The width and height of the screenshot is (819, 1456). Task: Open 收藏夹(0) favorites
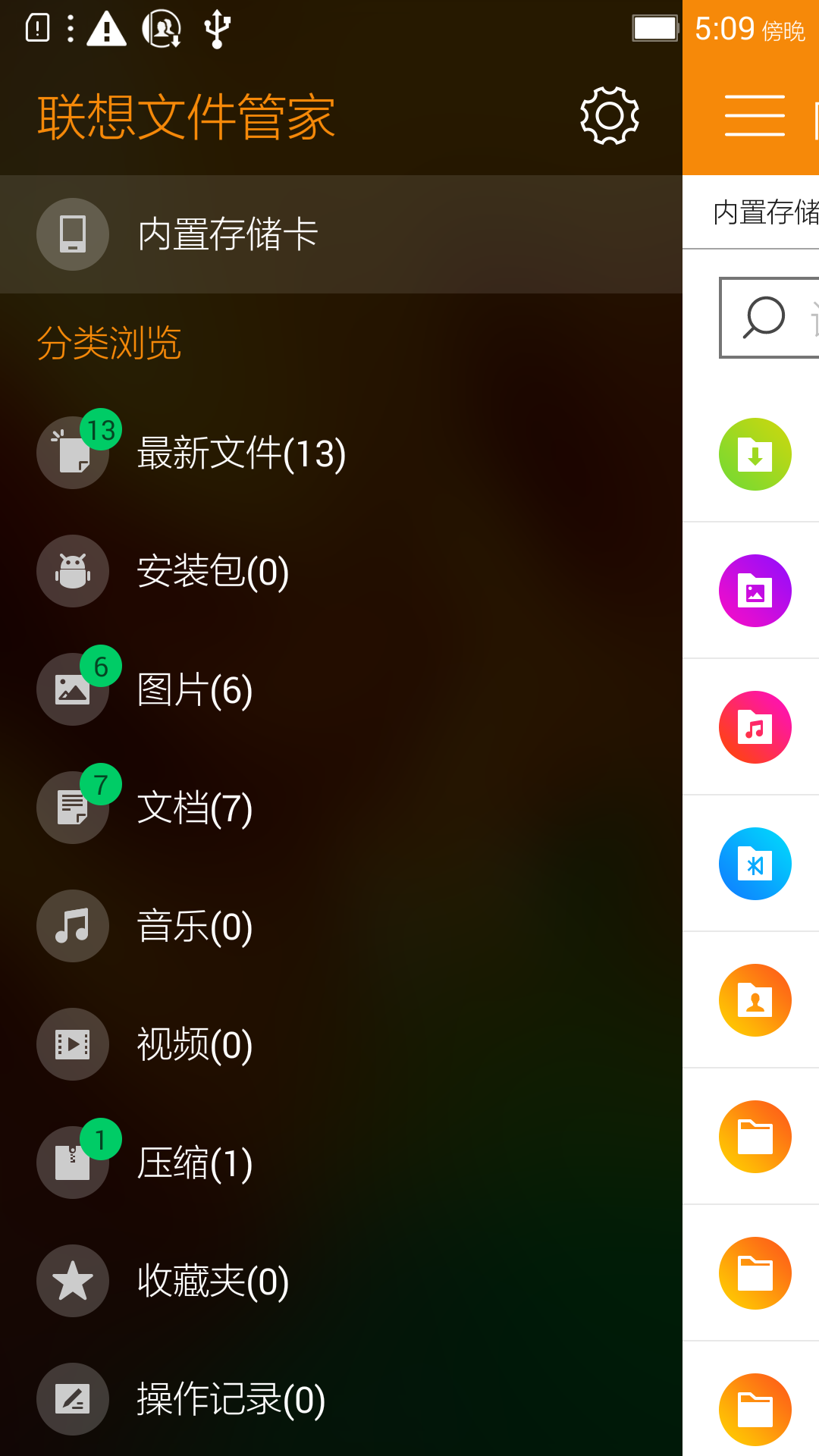click(341, 1281)
